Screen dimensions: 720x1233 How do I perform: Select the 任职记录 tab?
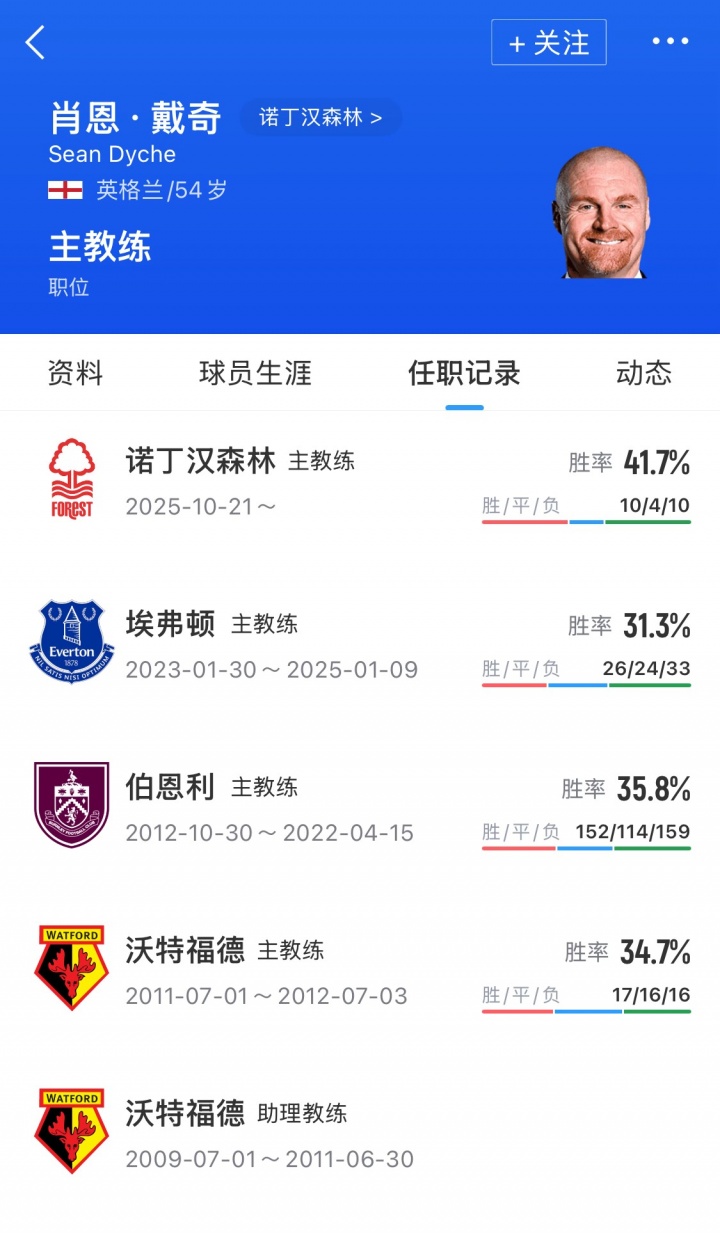coord(464,374)
